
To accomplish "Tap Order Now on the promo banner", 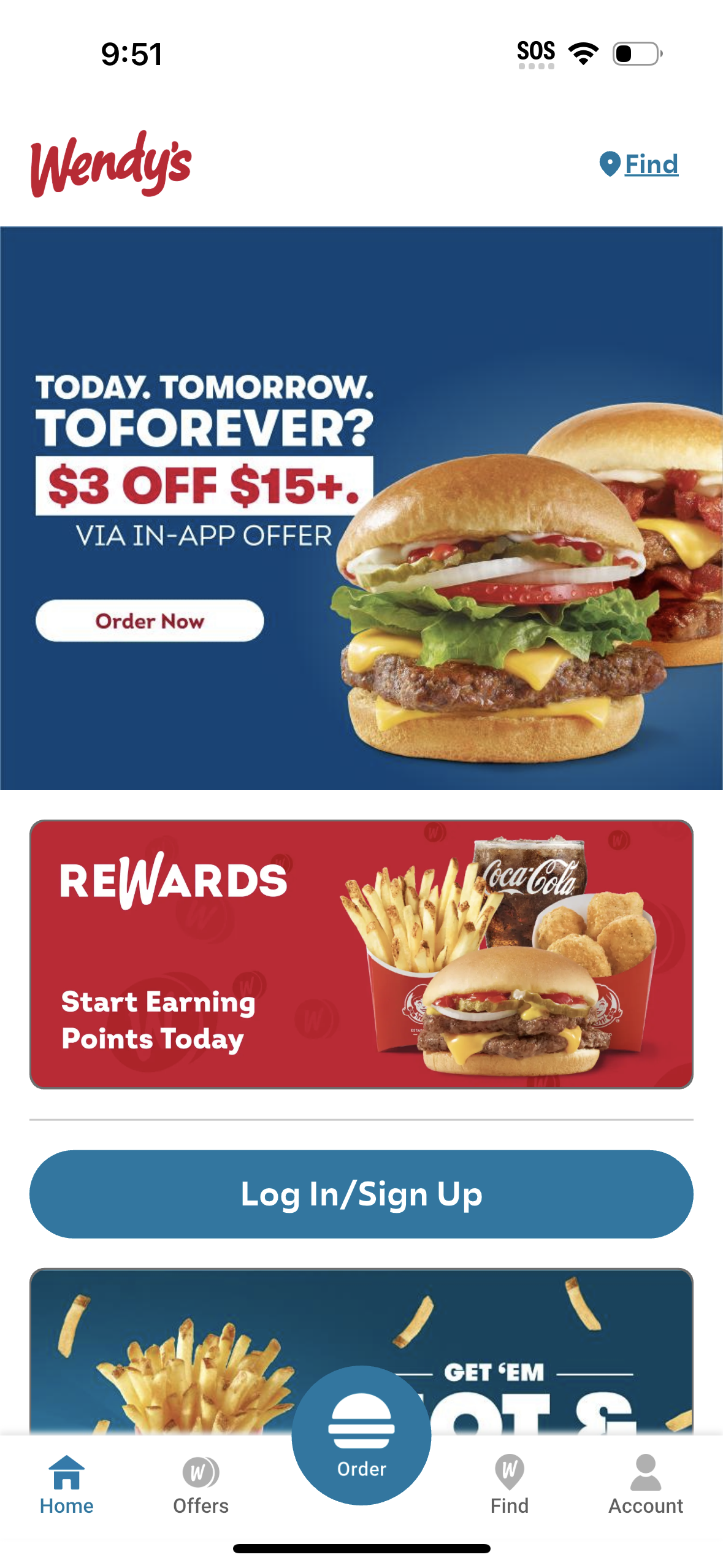I will click(x=150, y=621).
